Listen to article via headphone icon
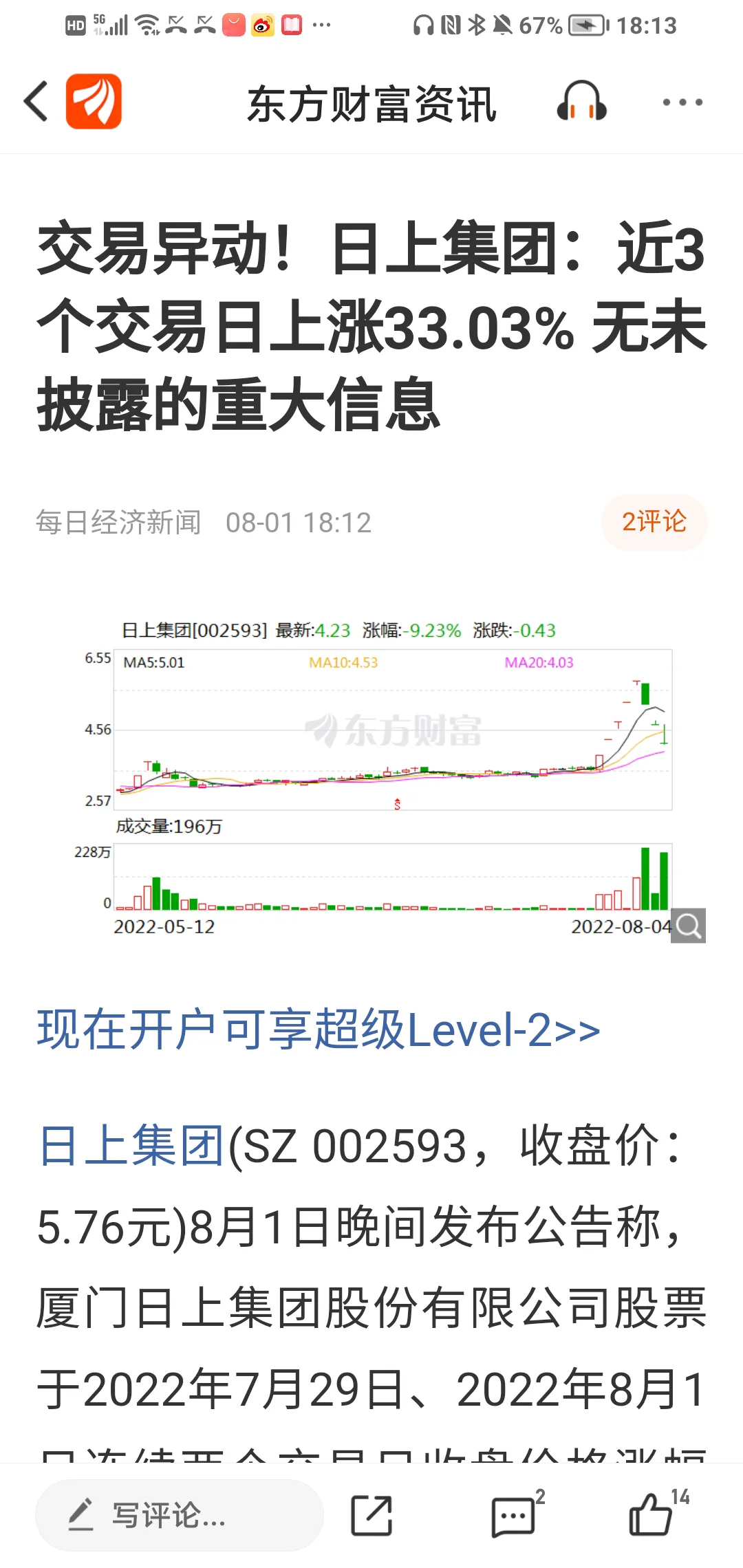Screen dimensions: 743x1568 tap(581, 102)
